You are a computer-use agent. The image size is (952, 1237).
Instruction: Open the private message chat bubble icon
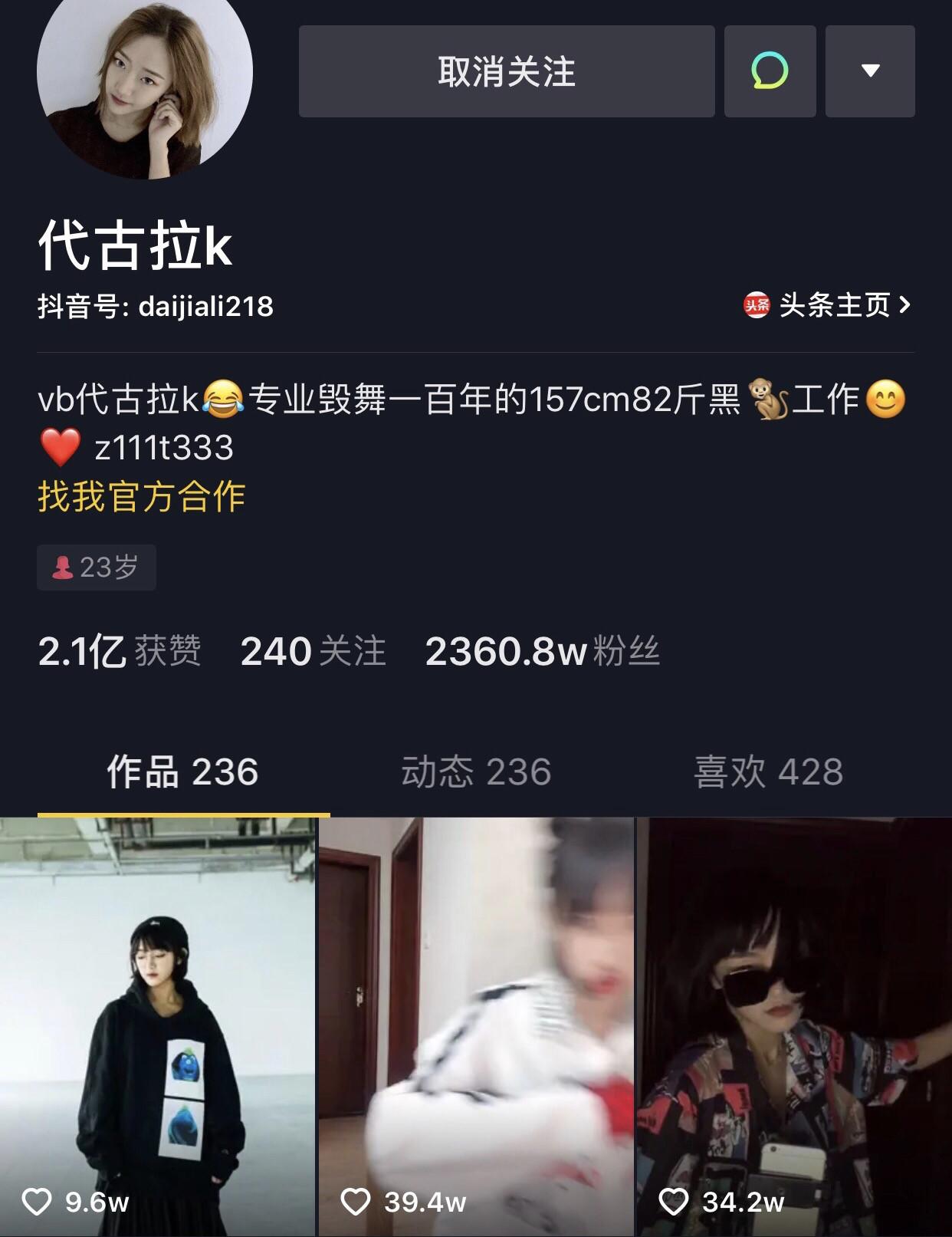(770, 71)
